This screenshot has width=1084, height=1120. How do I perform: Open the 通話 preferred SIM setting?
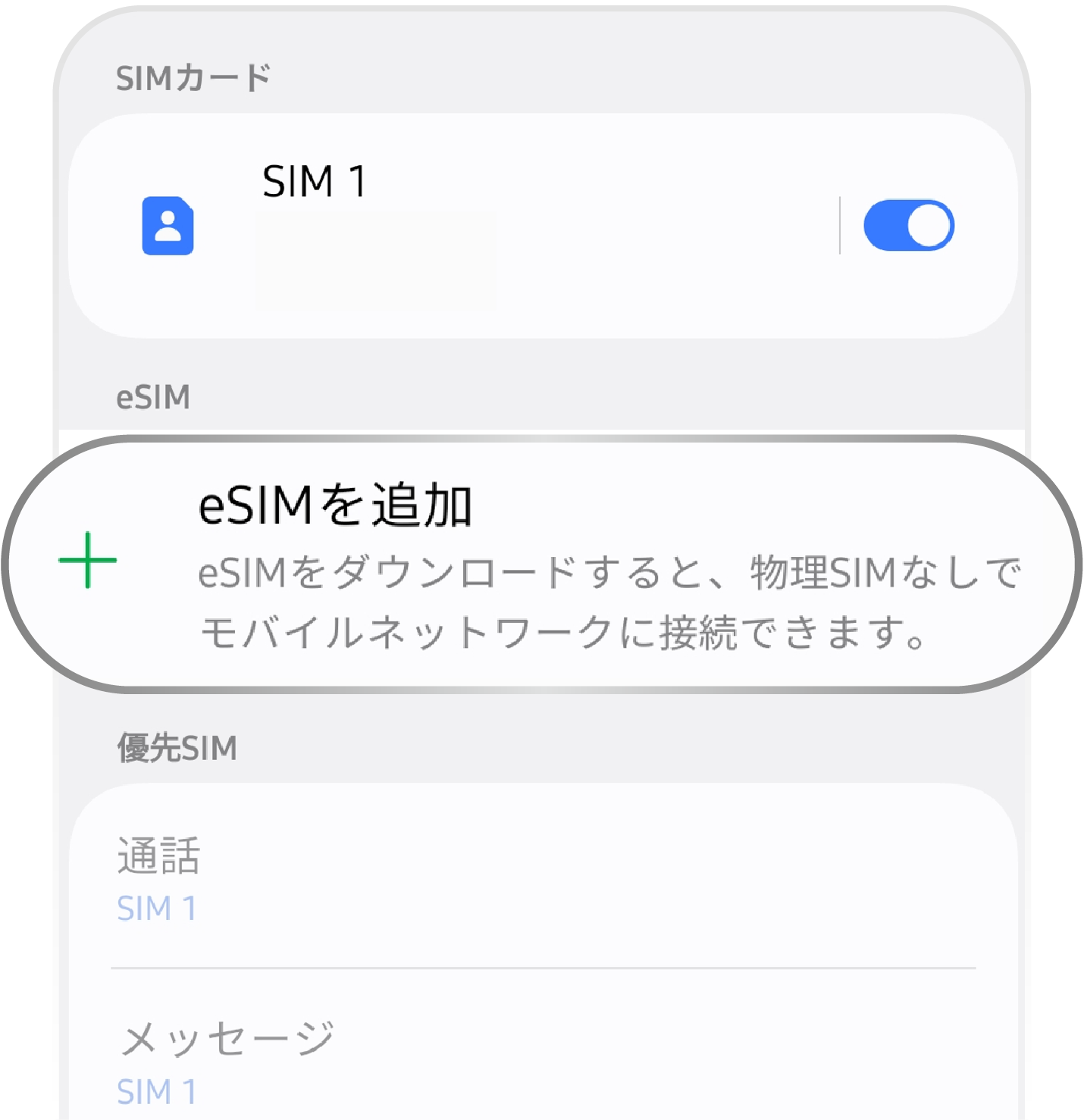[x=541, y=878]
